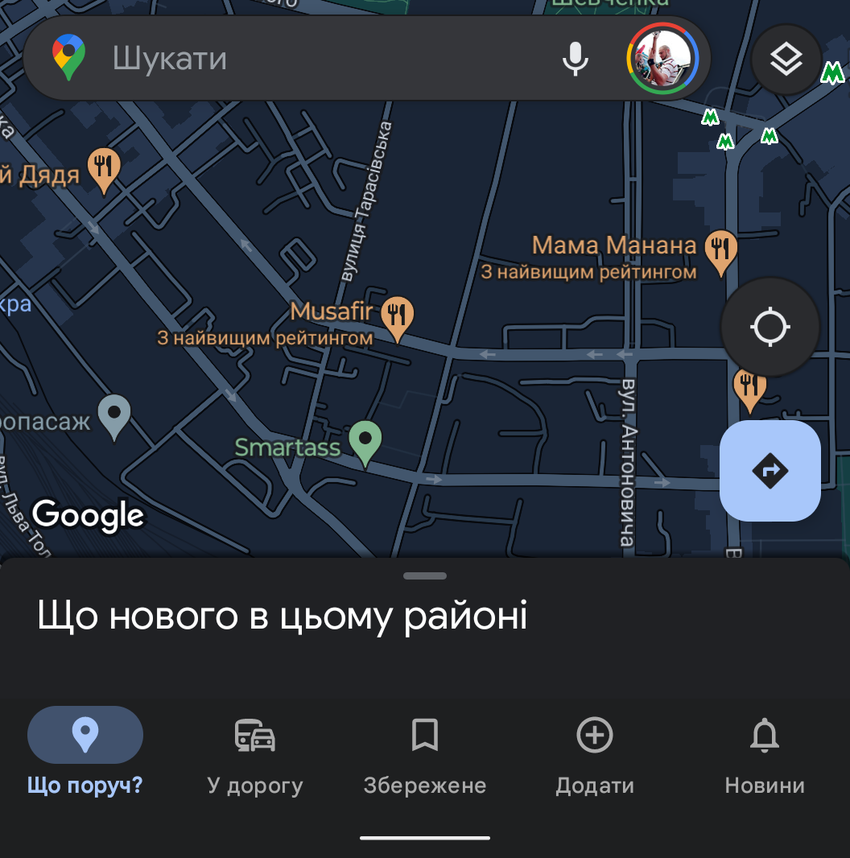Image resolution: width=850 pixels, height=858 pixels.
Task: Switch to the Збережене tab
Action: [x=425, y=756]
